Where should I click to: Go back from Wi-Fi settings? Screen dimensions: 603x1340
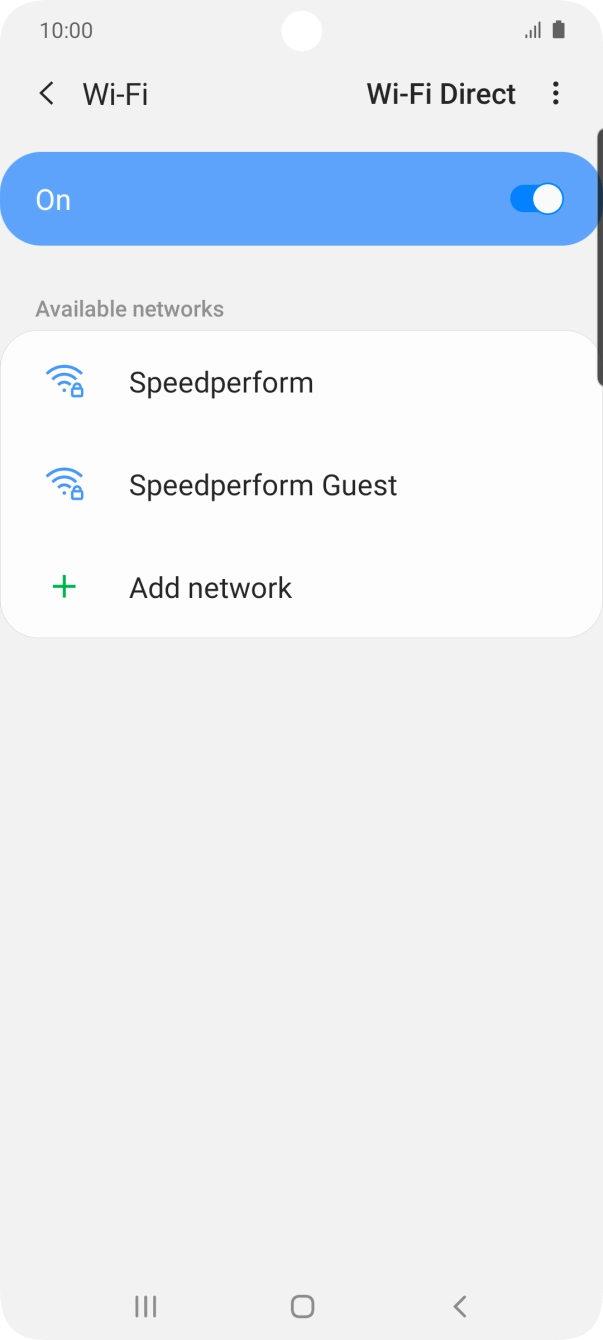46,94
